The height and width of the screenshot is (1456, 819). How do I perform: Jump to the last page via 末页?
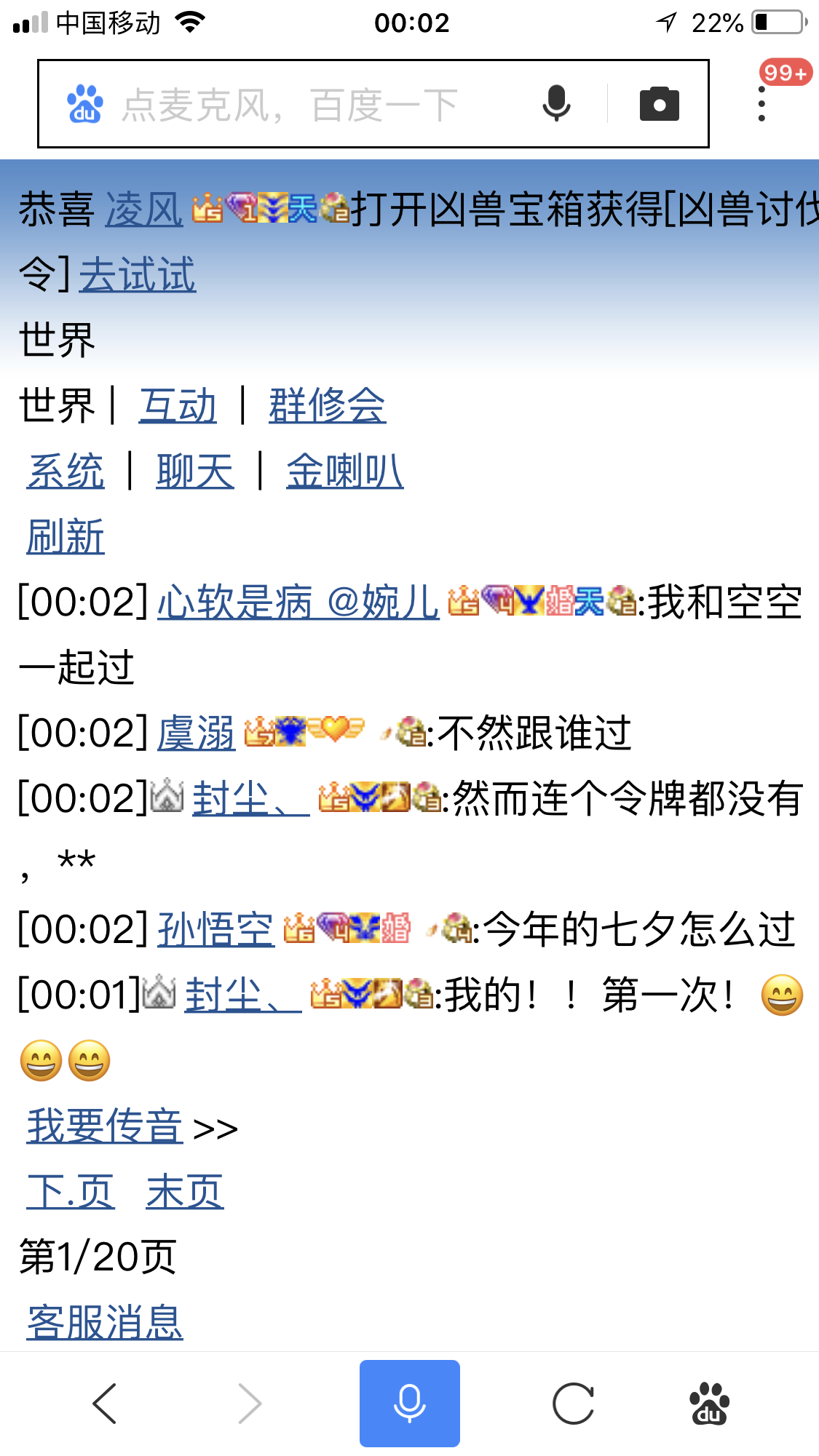185,1192
